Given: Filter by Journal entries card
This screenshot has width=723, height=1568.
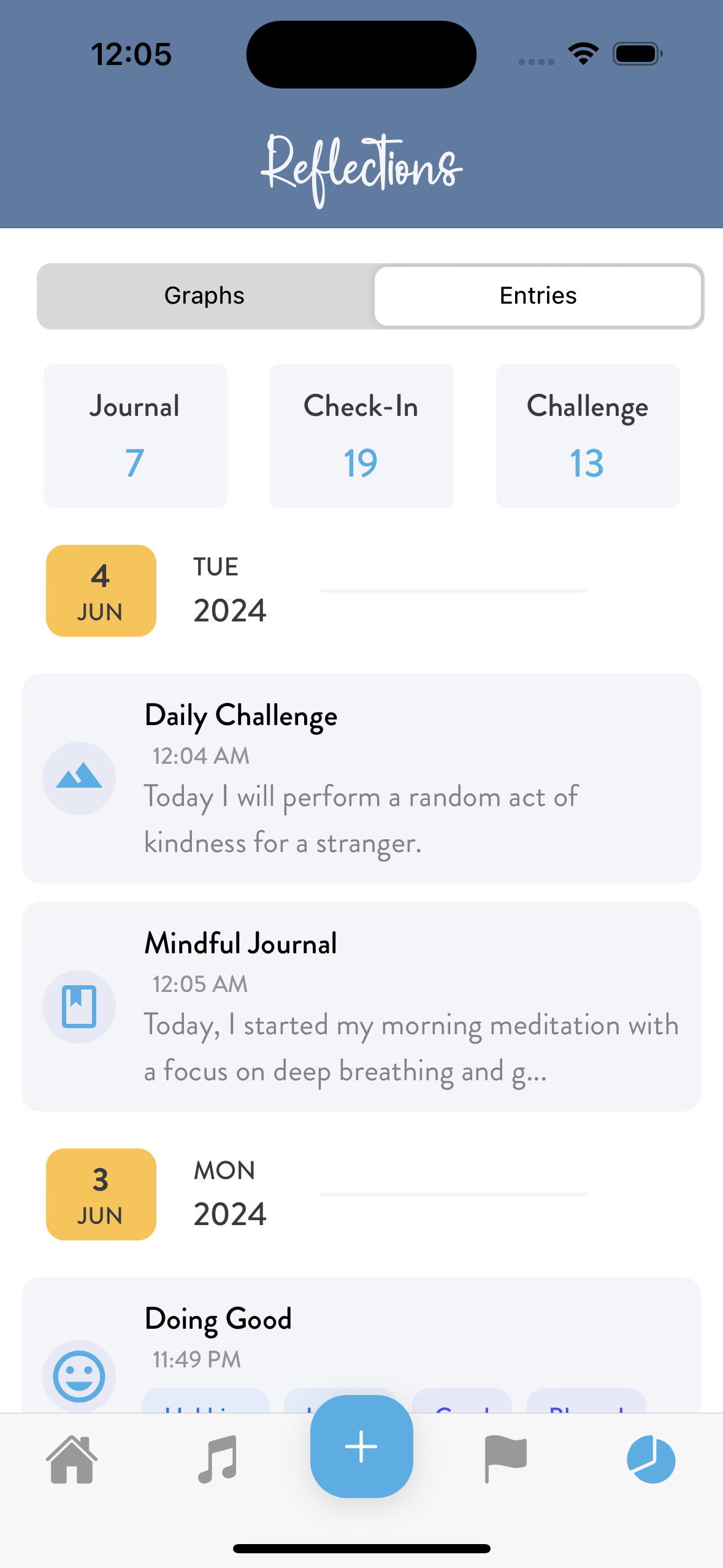Looking at the screenshot, I should pyautogui.click(x=135, y=436).
